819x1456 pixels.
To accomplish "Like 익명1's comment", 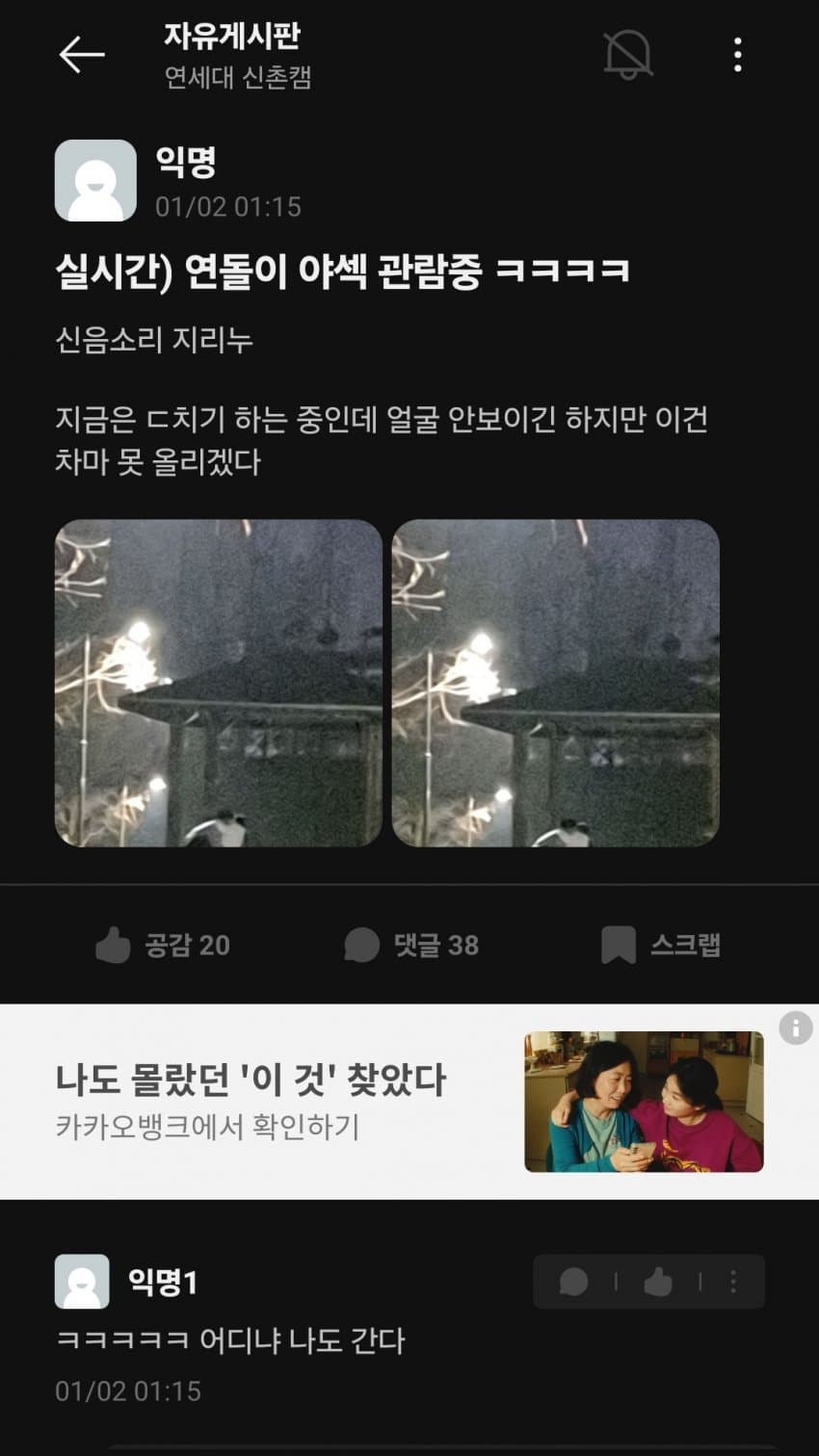I will (658, 1282).
